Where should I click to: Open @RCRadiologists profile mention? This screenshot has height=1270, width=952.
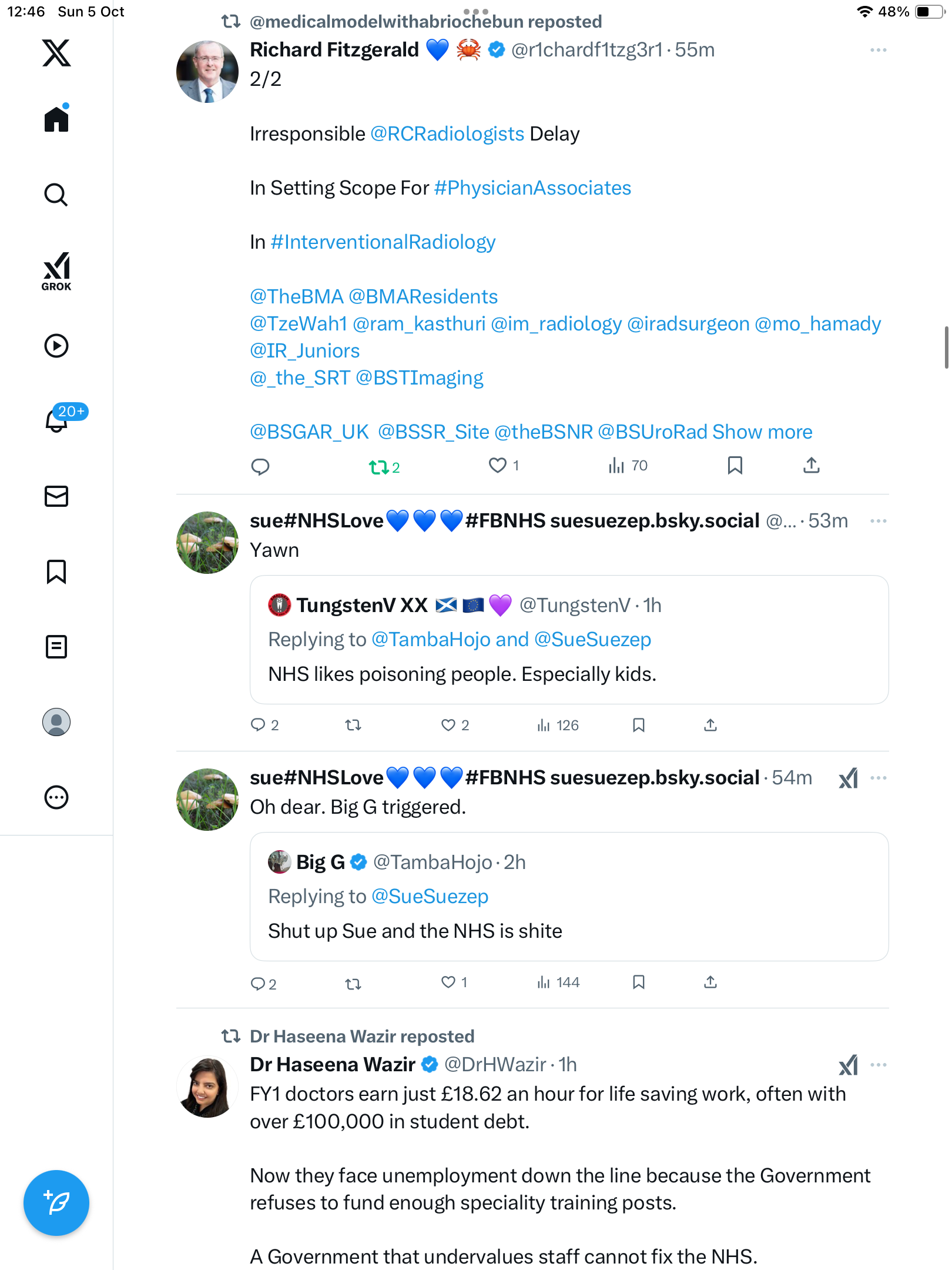pos(447,134)
